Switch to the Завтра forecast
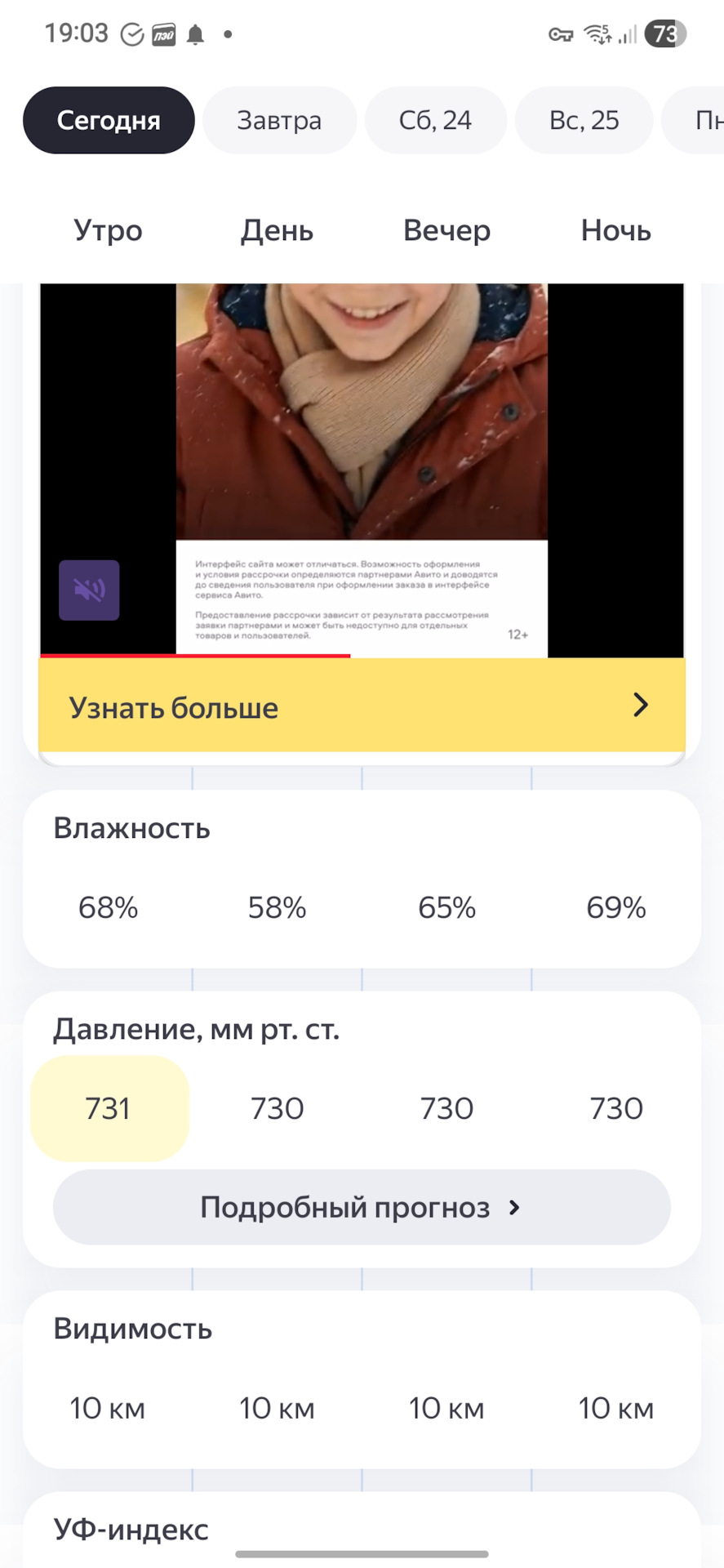This screenshot has height=1568, width=724. (279, 120)
